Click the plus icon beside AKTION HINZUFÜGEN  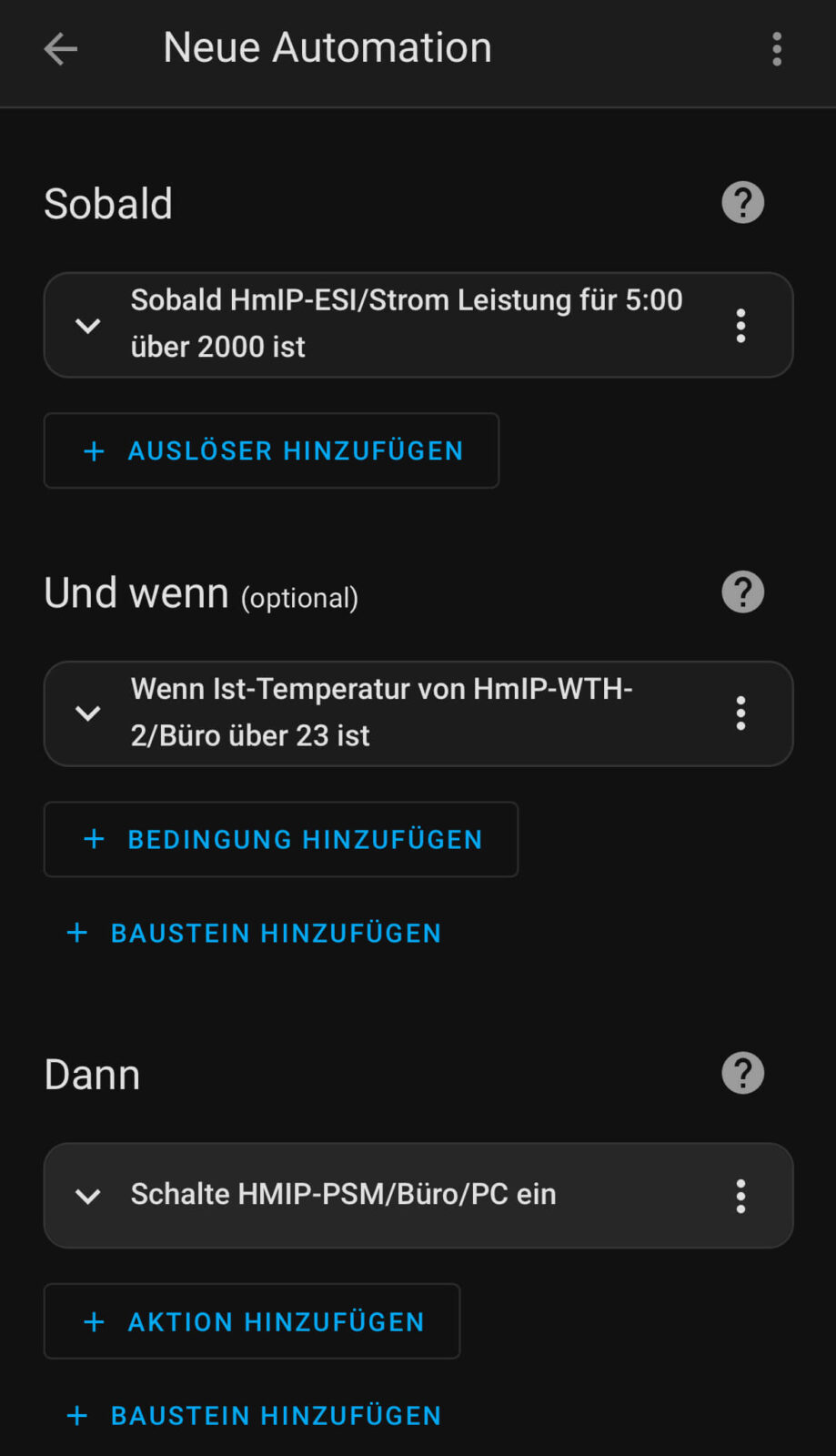[x=94, y=1321]
